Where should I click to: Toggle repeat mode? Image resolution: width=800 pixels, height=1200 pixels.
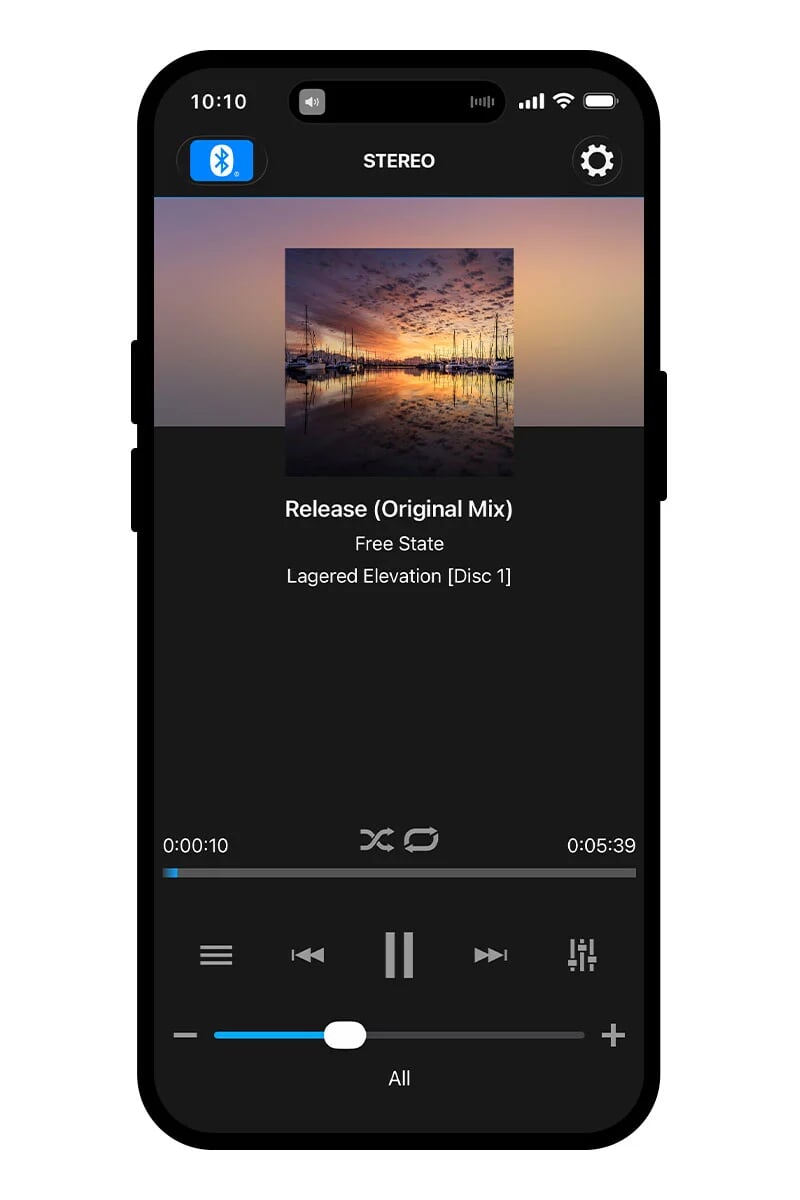tap(421, 840)
